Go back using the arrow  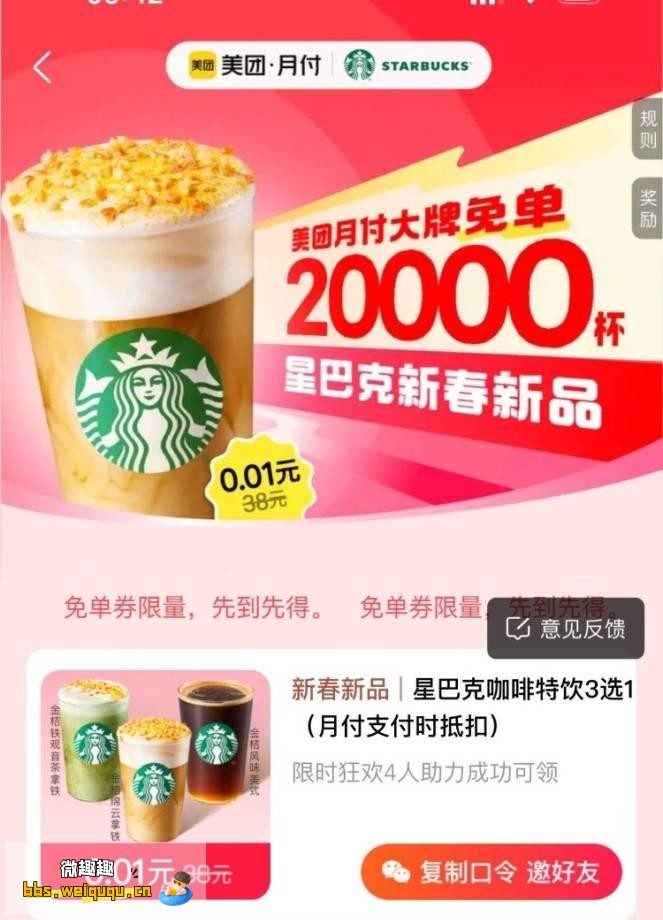[x=41, y=67]
